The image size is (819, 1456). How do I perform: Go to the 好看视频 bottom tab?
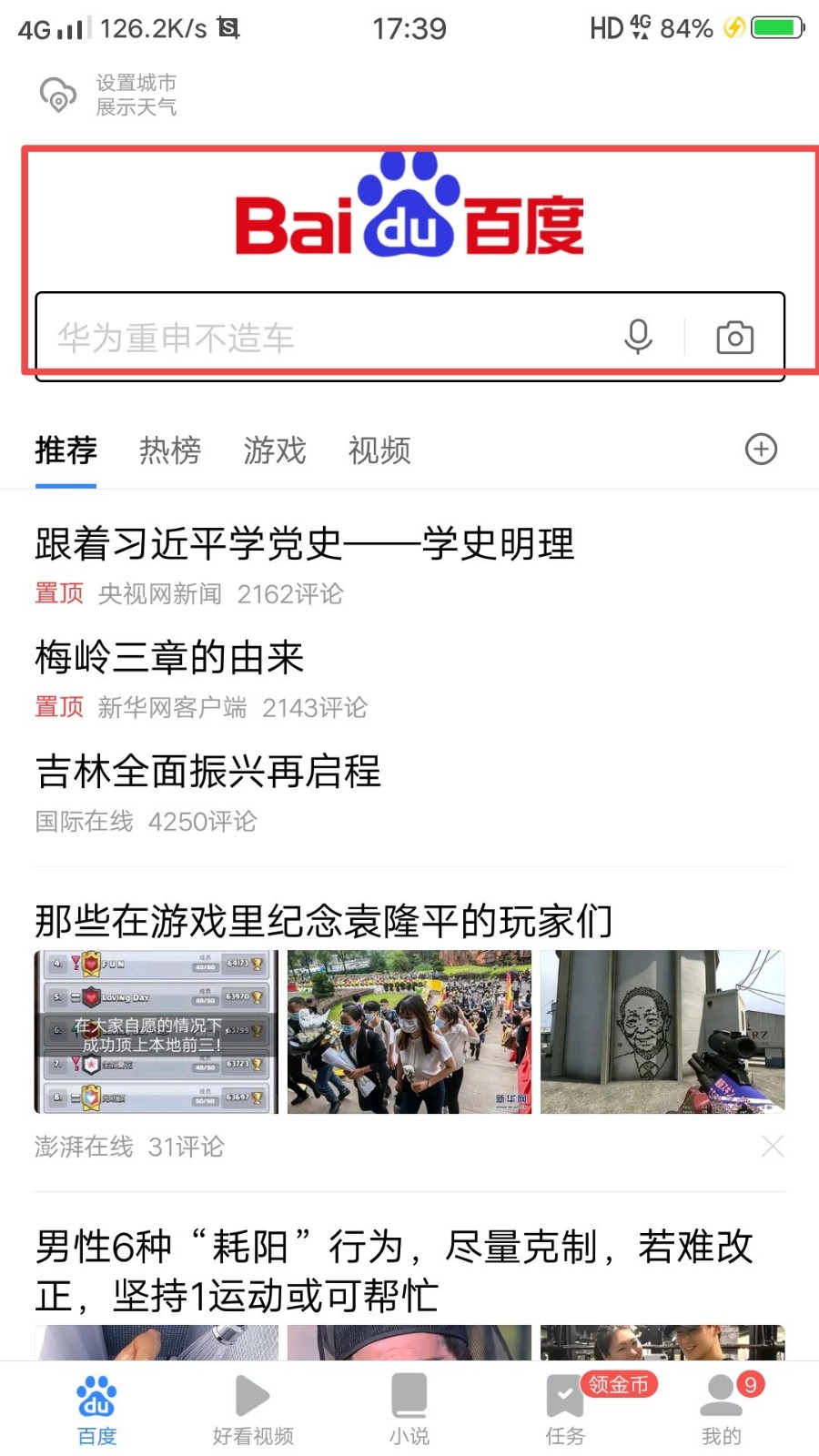pos(252,1409)
